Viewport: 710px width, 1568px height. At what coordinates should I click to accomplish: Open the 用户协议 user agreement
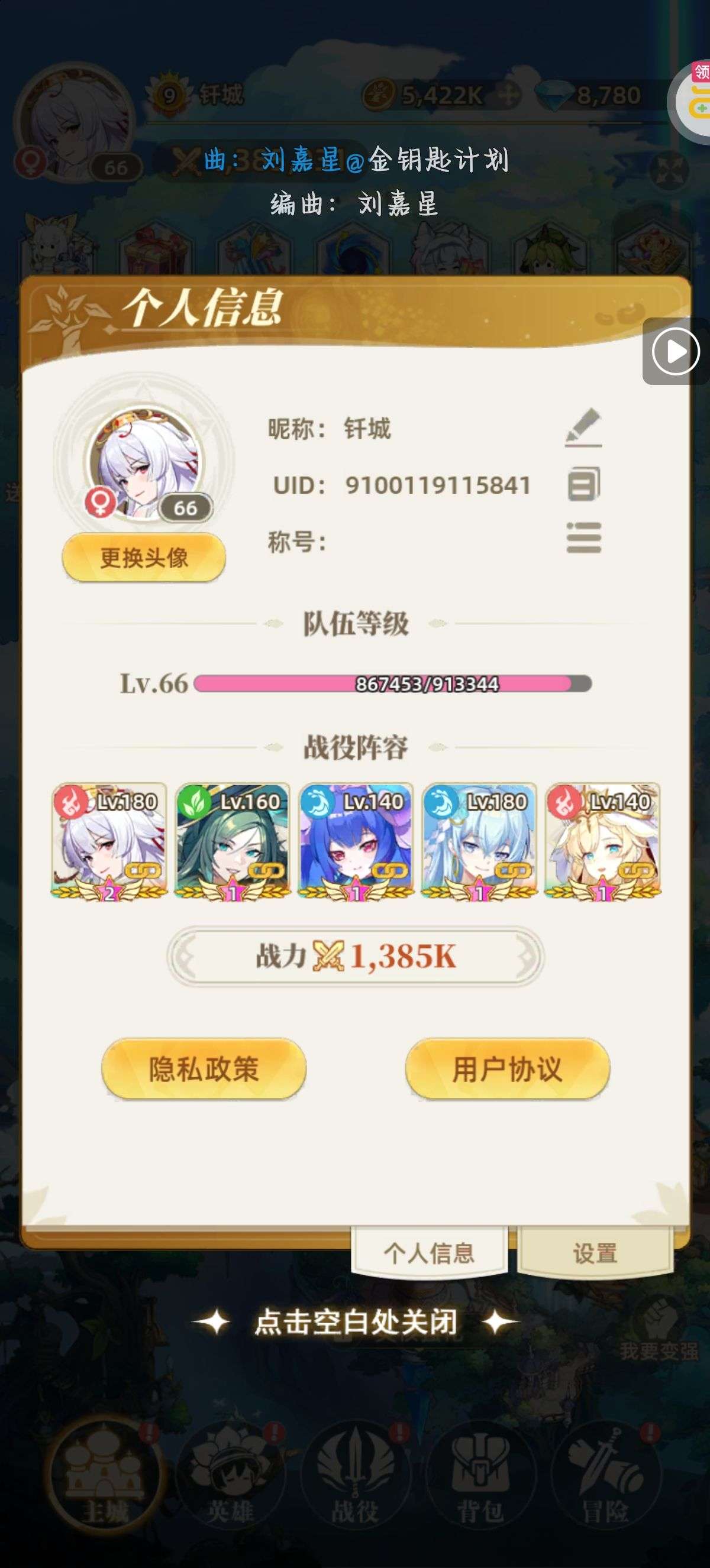point(507,1070)
